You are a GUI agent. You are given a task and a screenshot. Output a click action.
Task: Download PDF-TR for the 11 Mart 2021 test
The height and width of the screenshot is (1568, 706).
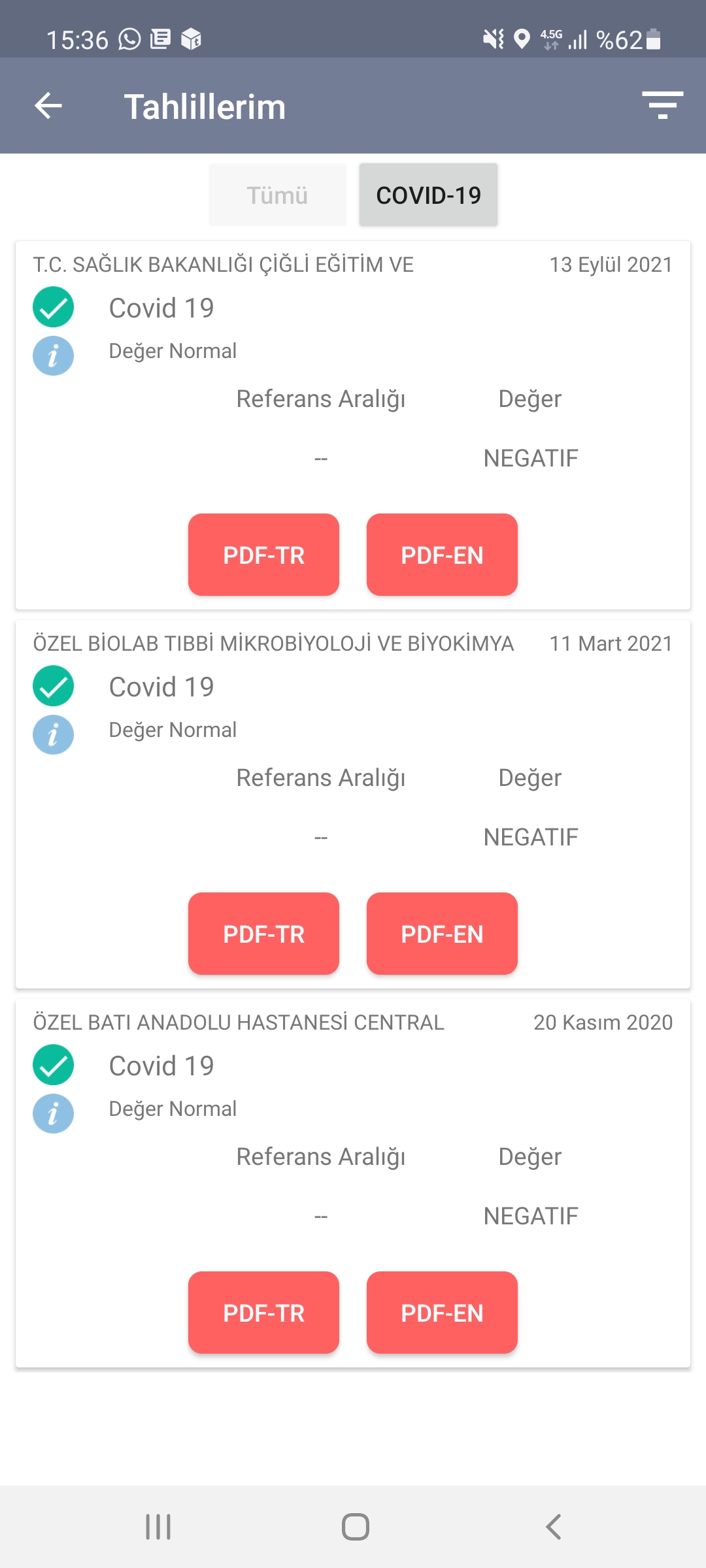[263, 934]
